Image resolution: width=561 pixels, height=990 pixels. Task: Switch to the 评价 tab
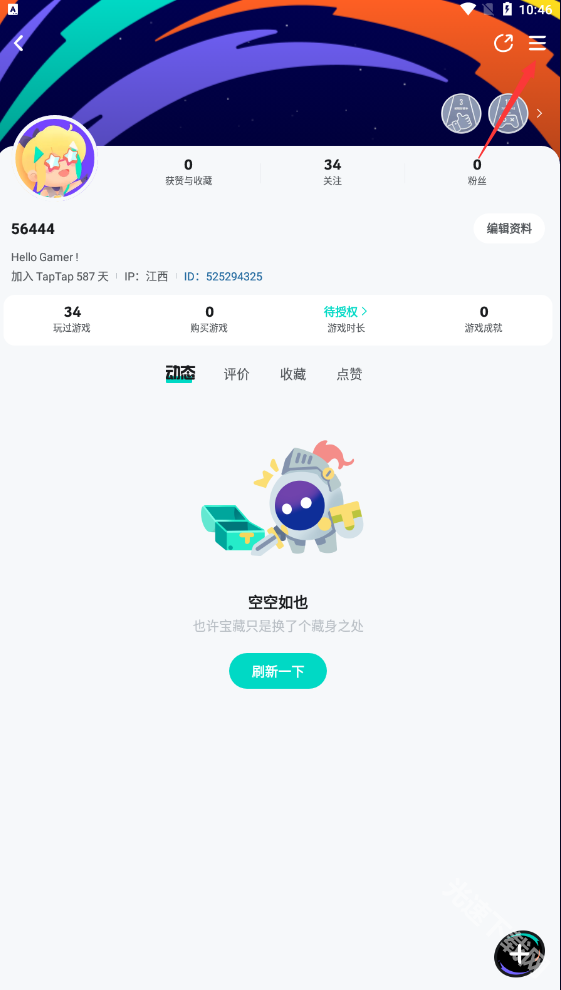click(237, 374)
